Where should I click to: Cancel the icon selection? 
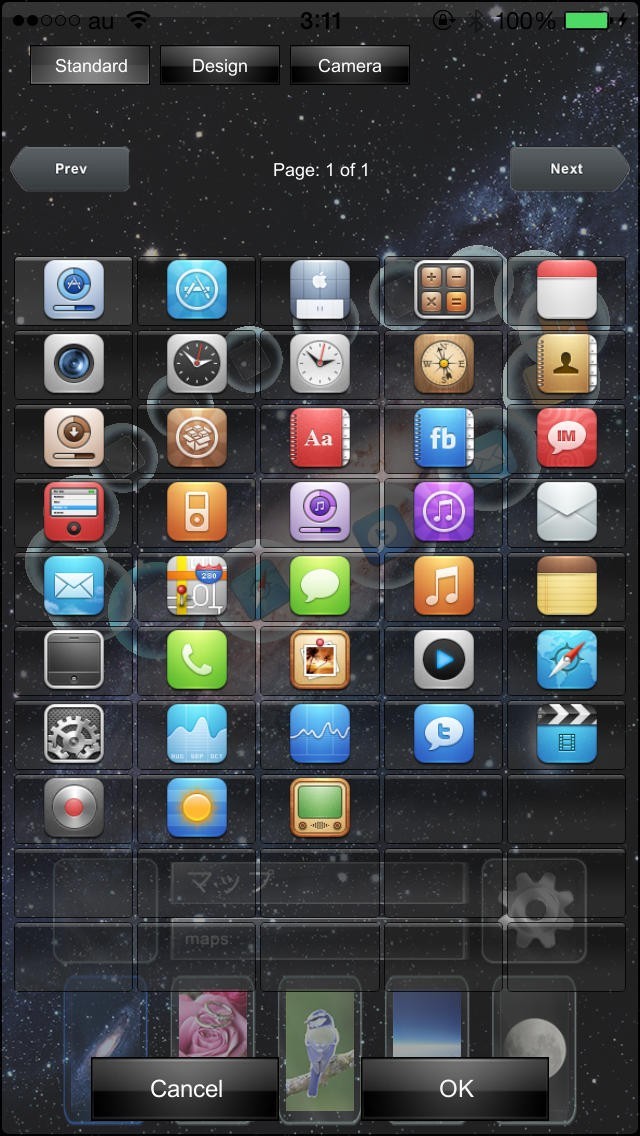pyautogui.click(x=186, y=1088)
